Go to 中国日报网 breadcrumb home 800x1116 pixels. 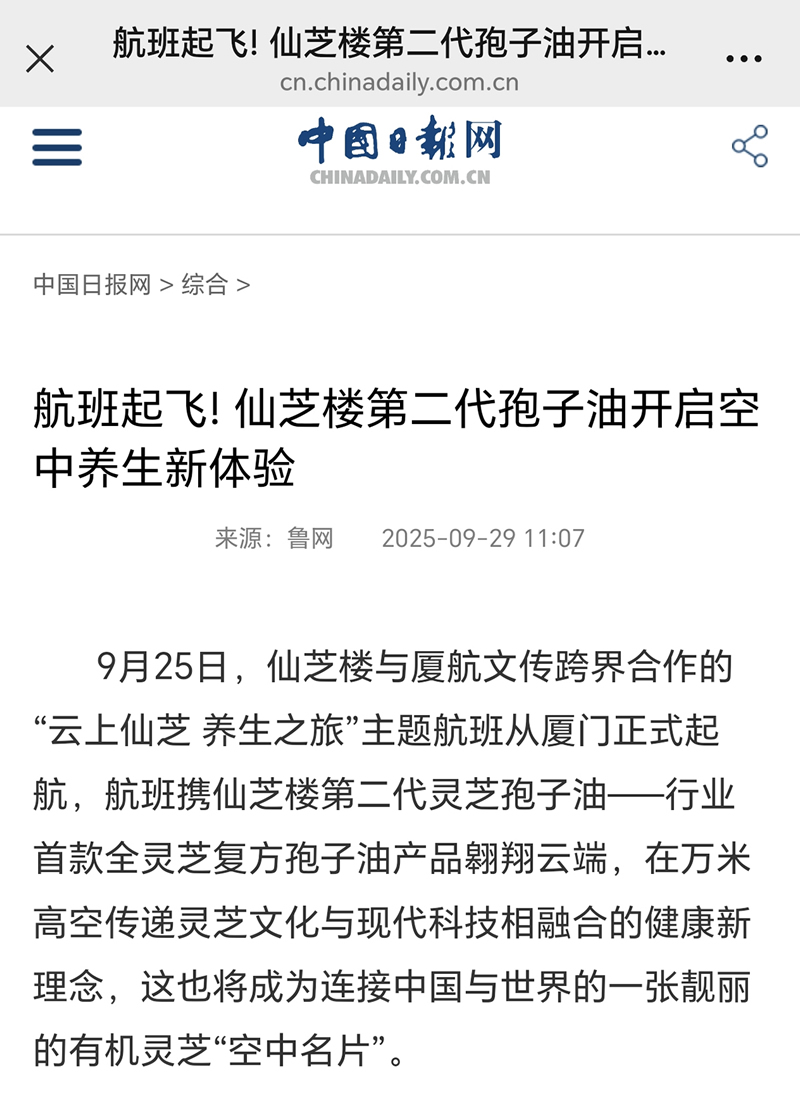[91, 285]
